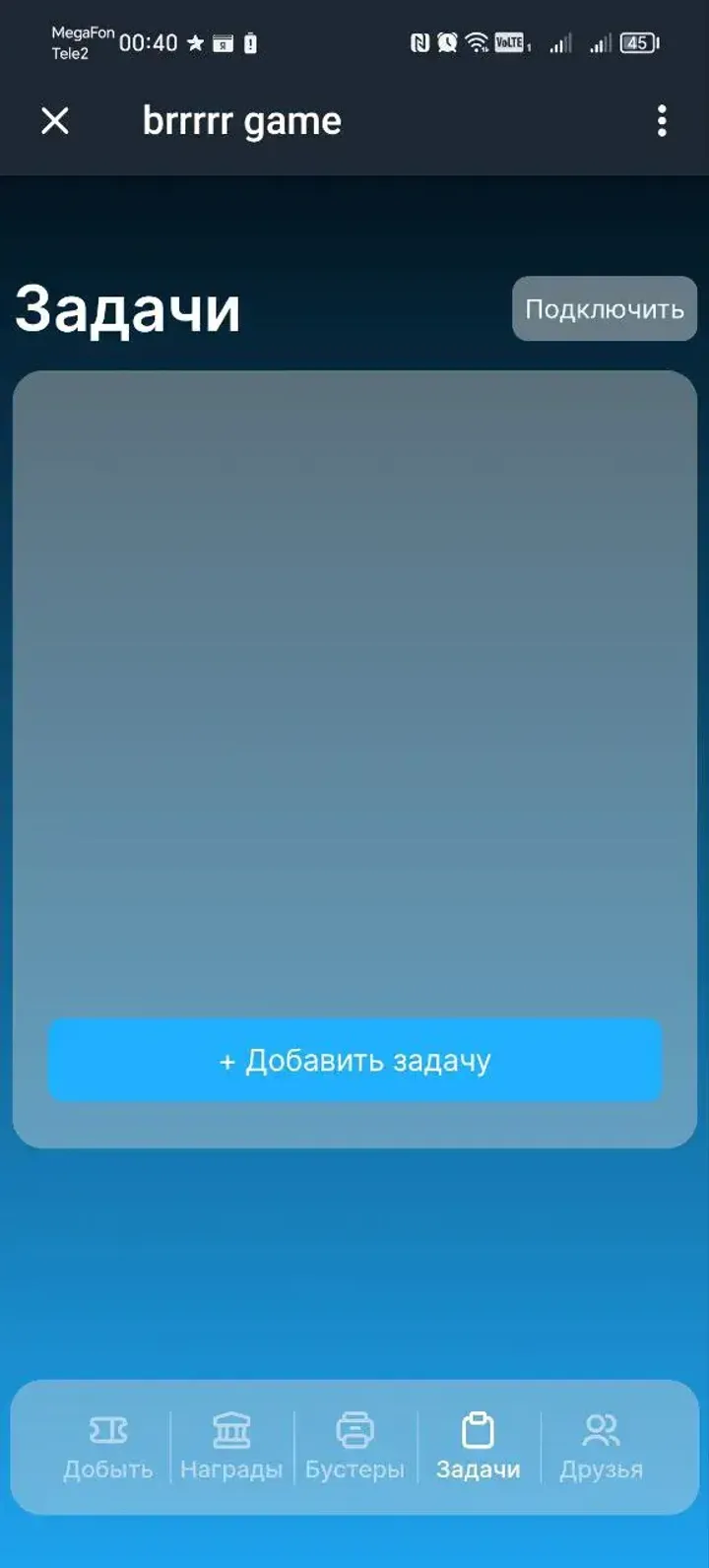The width and height of the screenshot is (709, 1568).
Task: Switch to the Добыть tab
Action: coord(108,1448)
